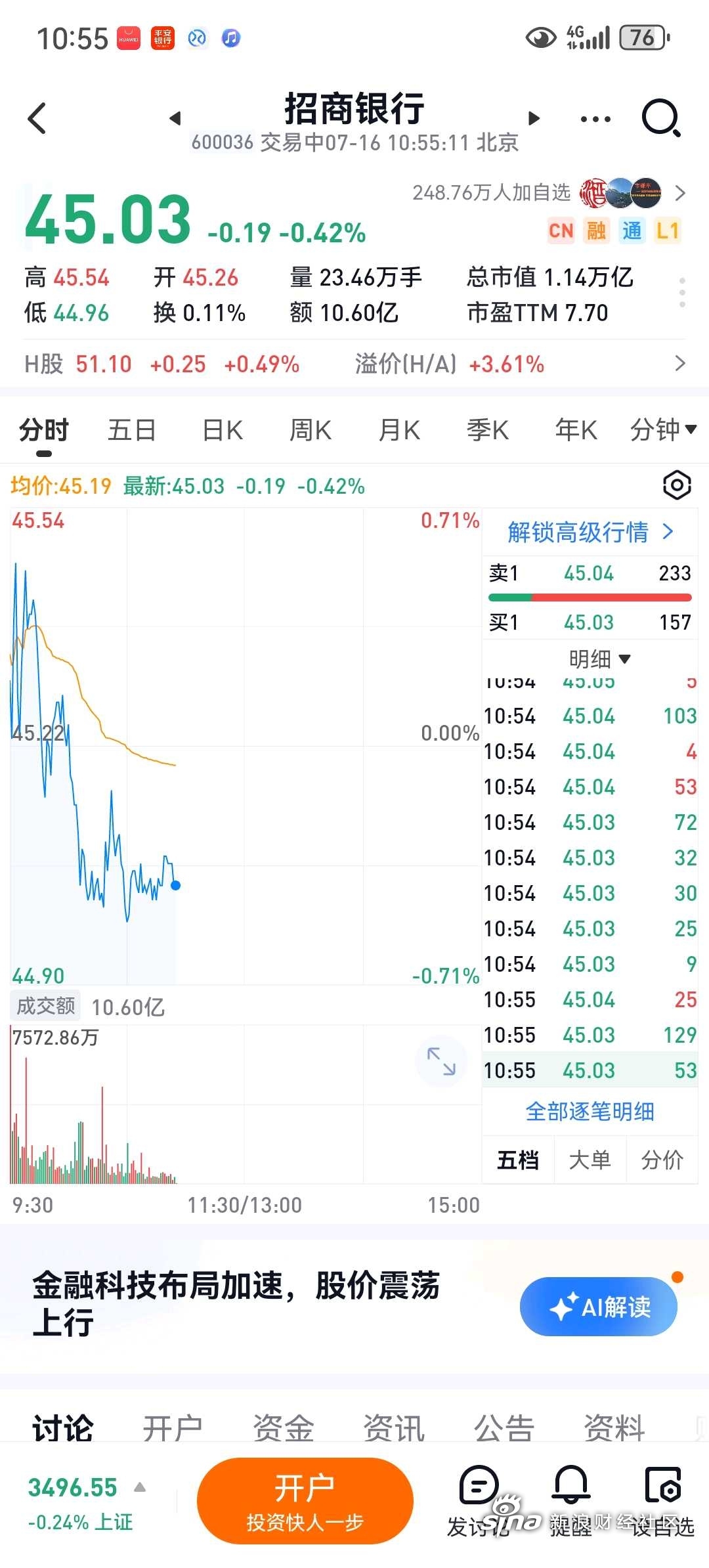Select the 五日 chart tab

(132, 431)
